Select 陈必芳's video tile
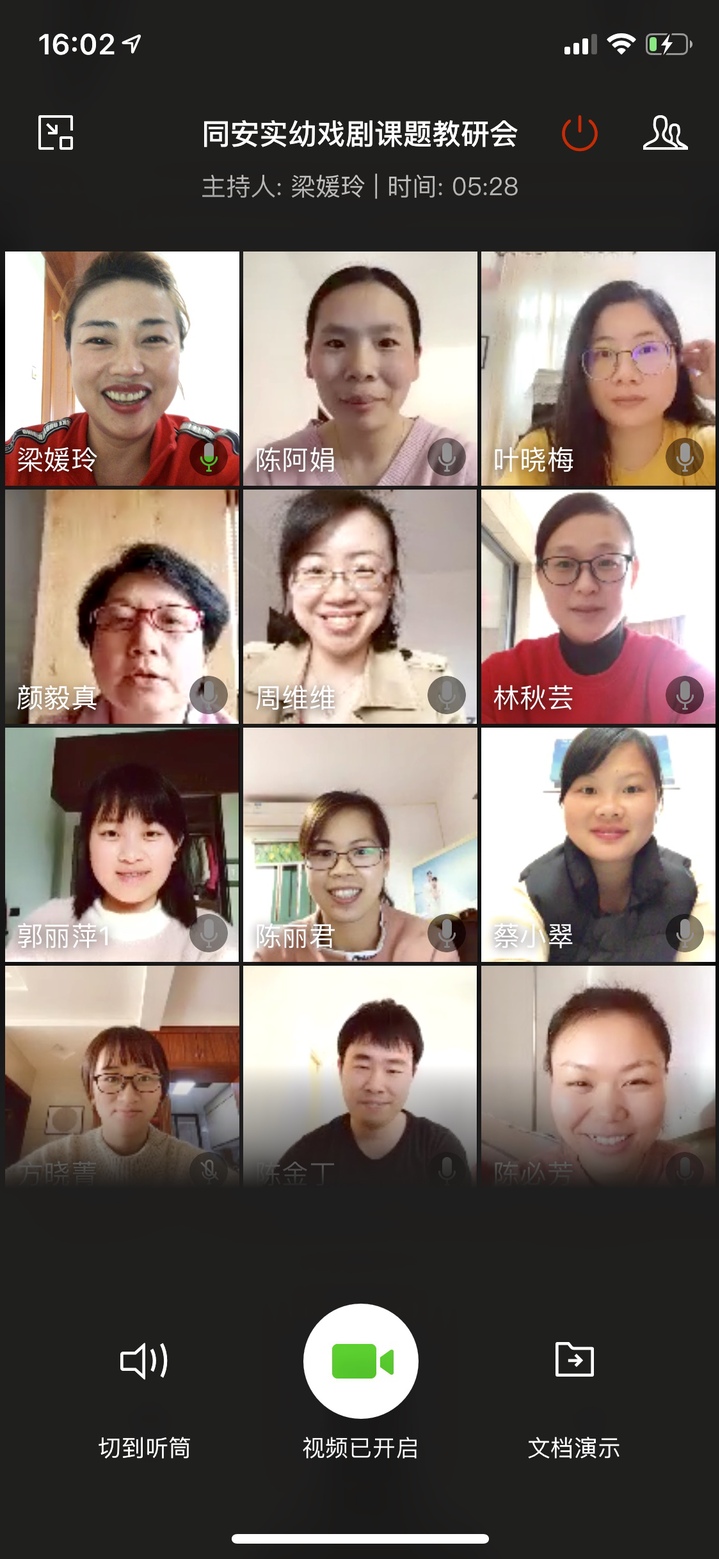This screenshot has width=719, height=1559. coord(598,1075)
